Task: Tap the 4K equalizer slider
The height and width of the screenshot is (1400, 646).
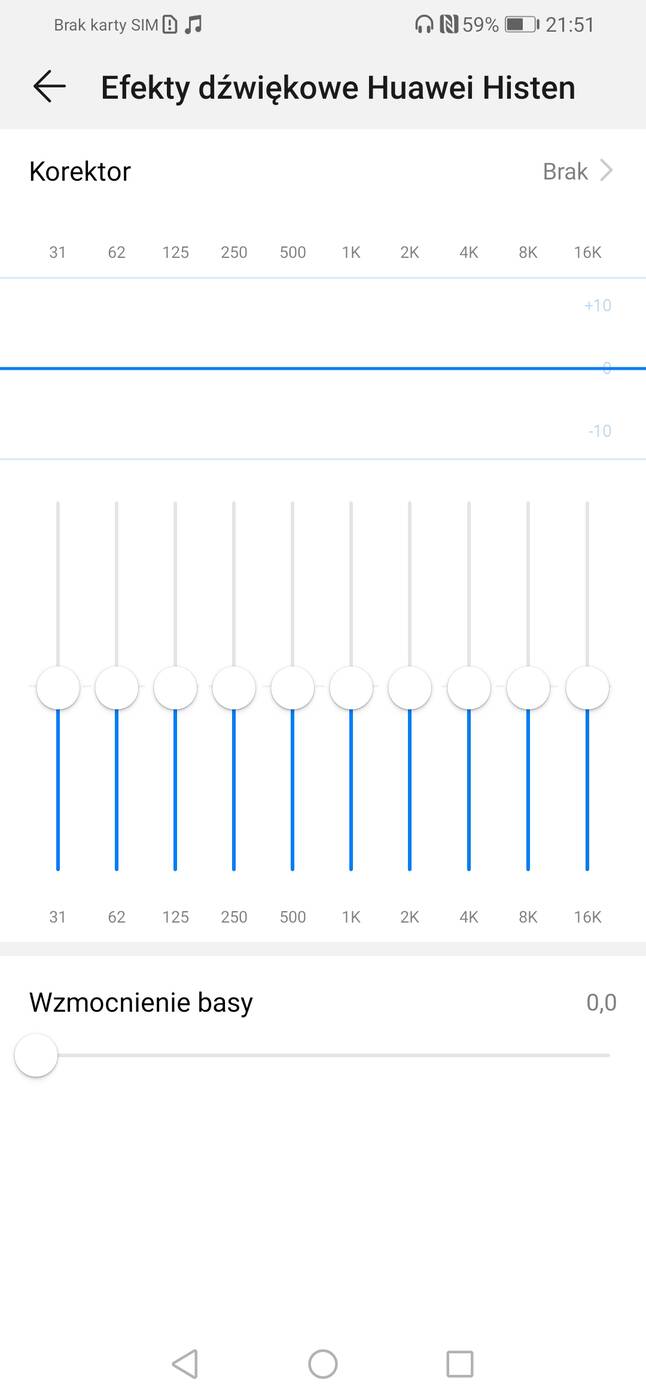Action: (x=469, y=688)
